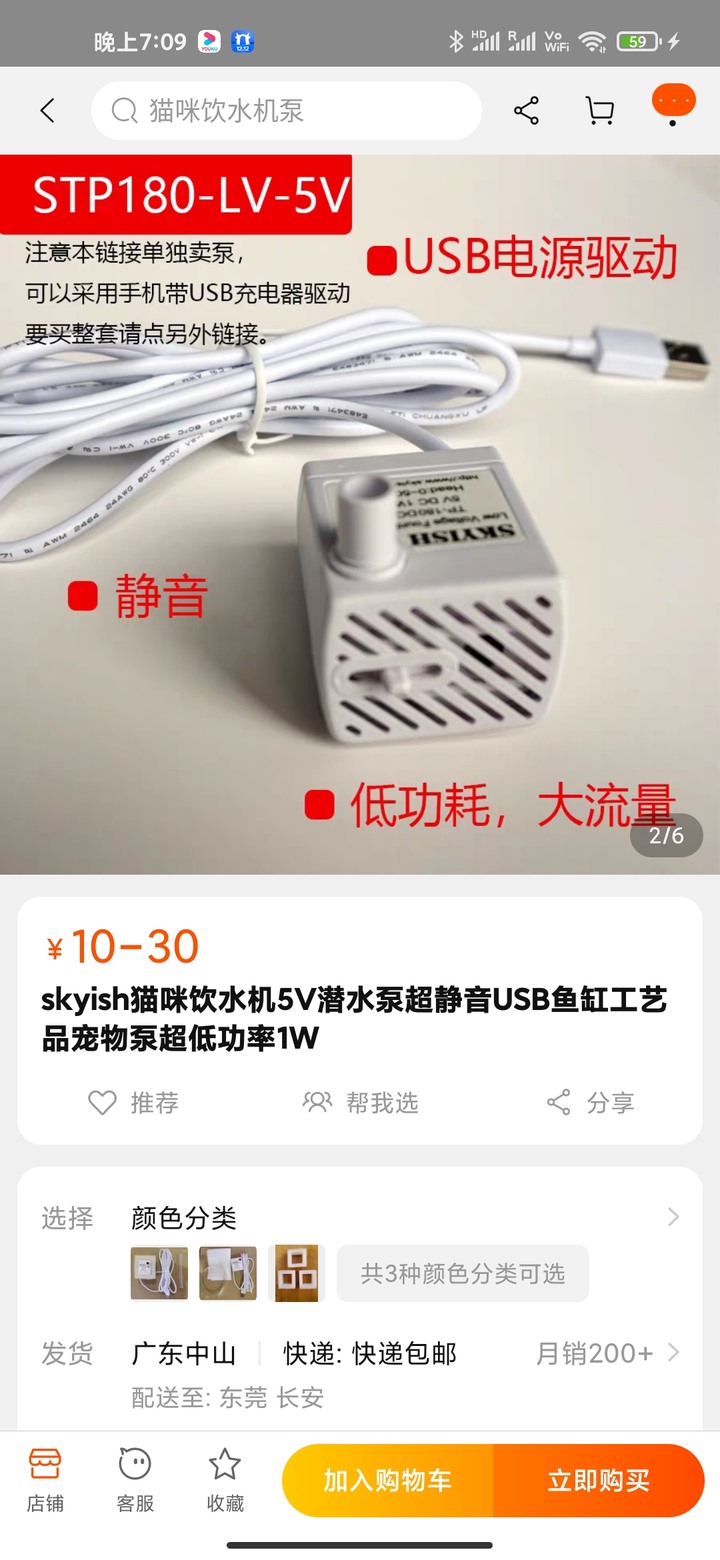Tap 共3种颜色分类可选 chip
The width and height of the screenshot is (720, 1560).
click(x=462, y=1273)
